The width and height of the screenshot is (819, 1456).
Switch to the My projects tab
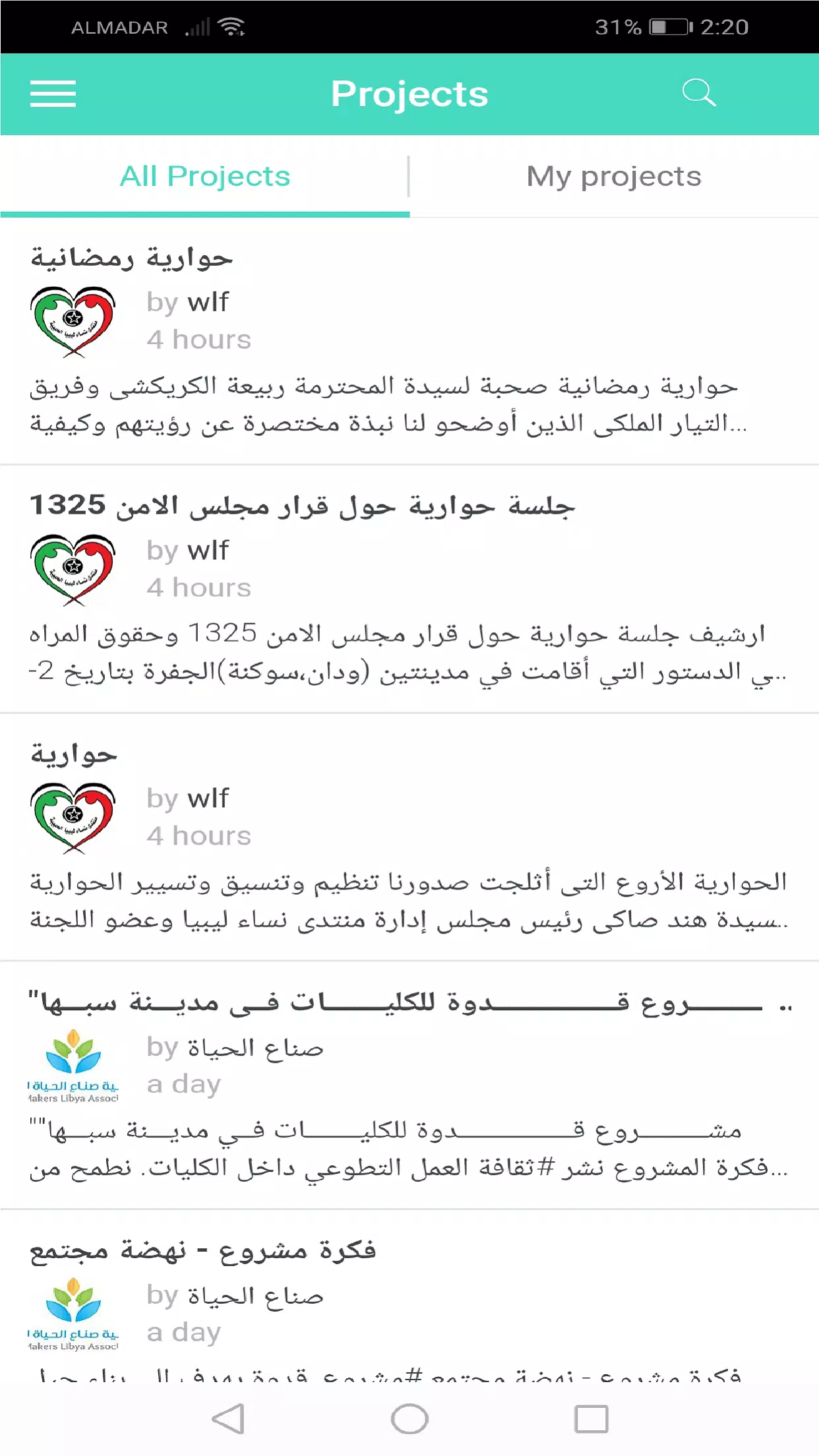[x=613, y=177]
